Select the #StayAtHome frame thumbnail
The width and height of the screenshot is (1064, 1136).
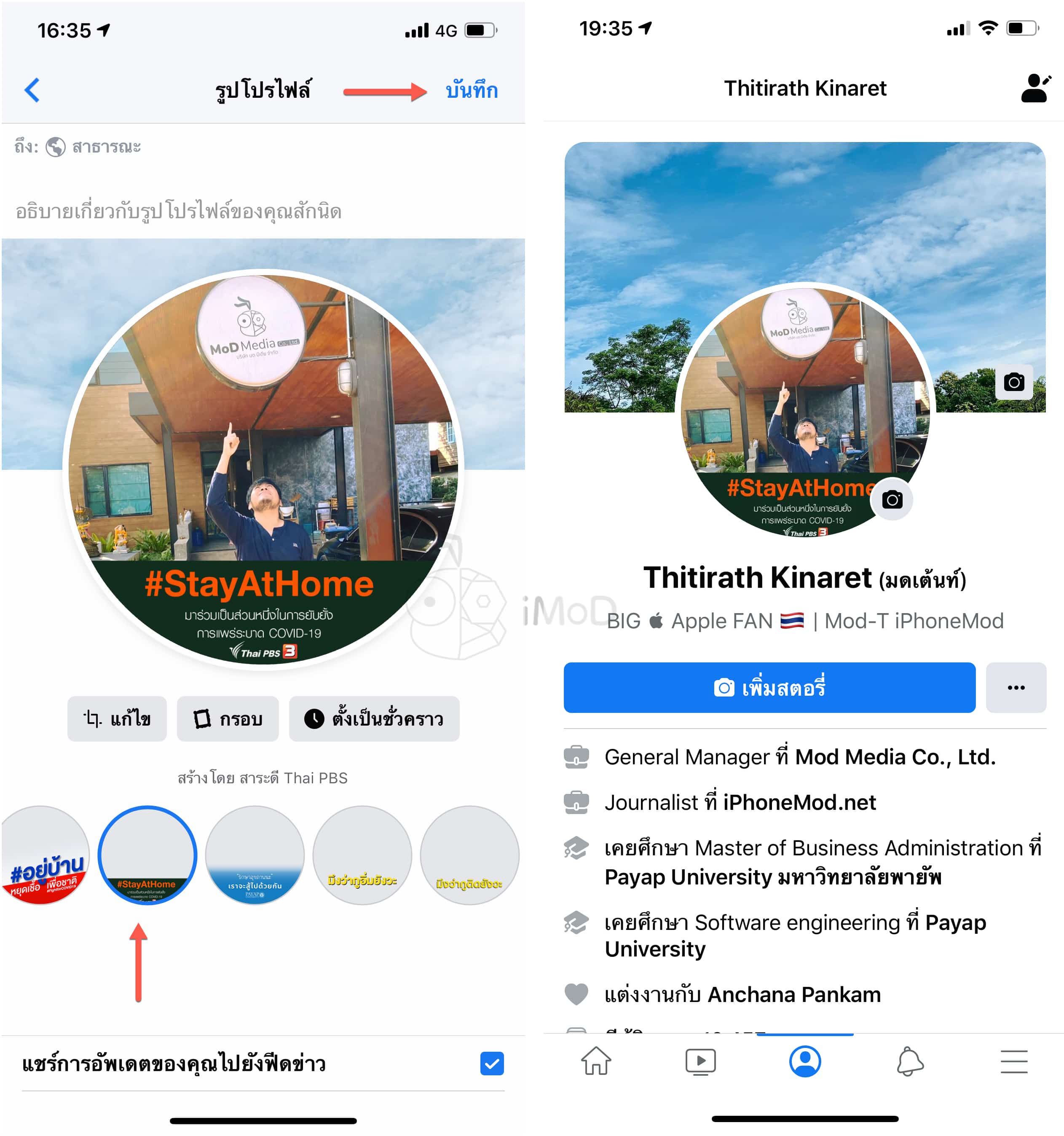coord(147,855)
